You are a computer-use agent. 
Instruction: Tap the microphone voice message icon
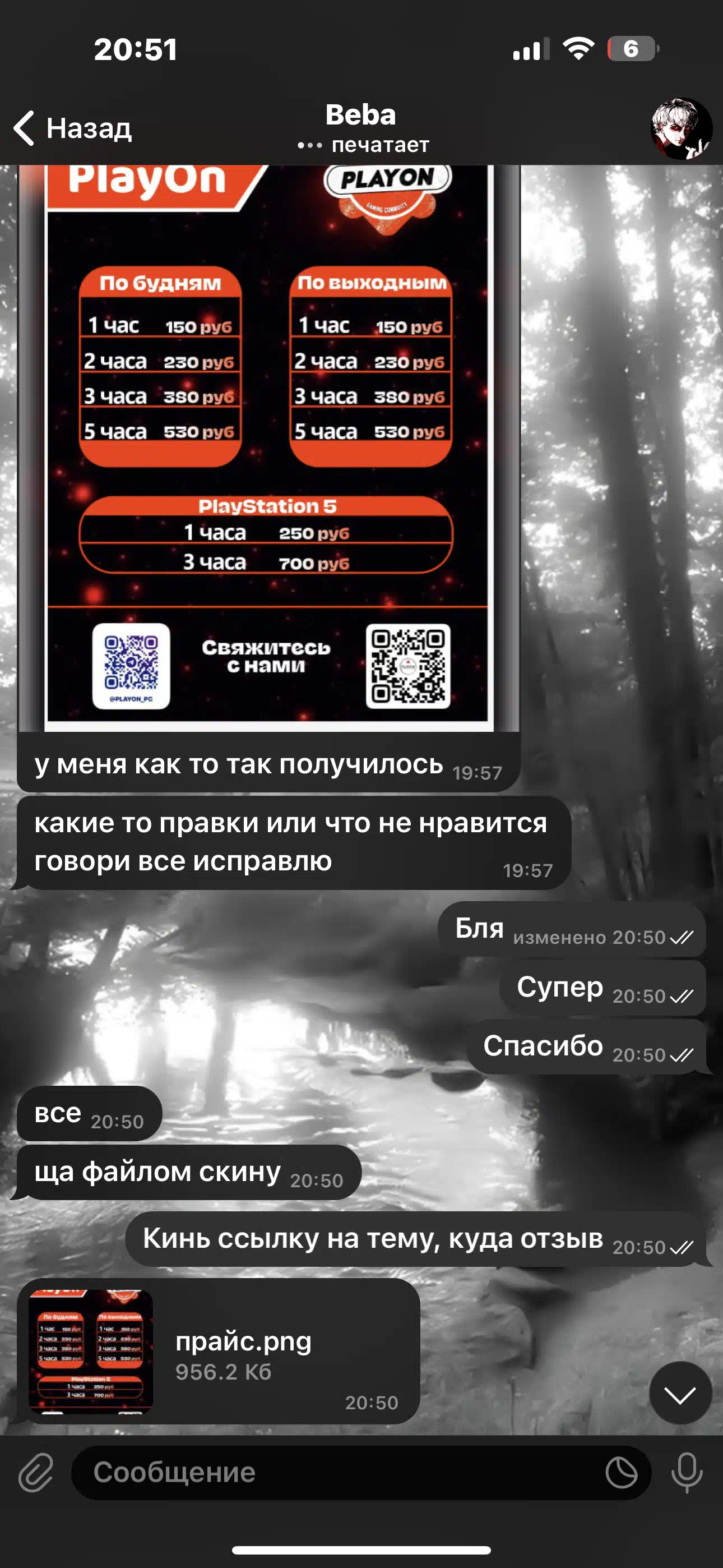pyautogui.click(x=687, y=1473)
